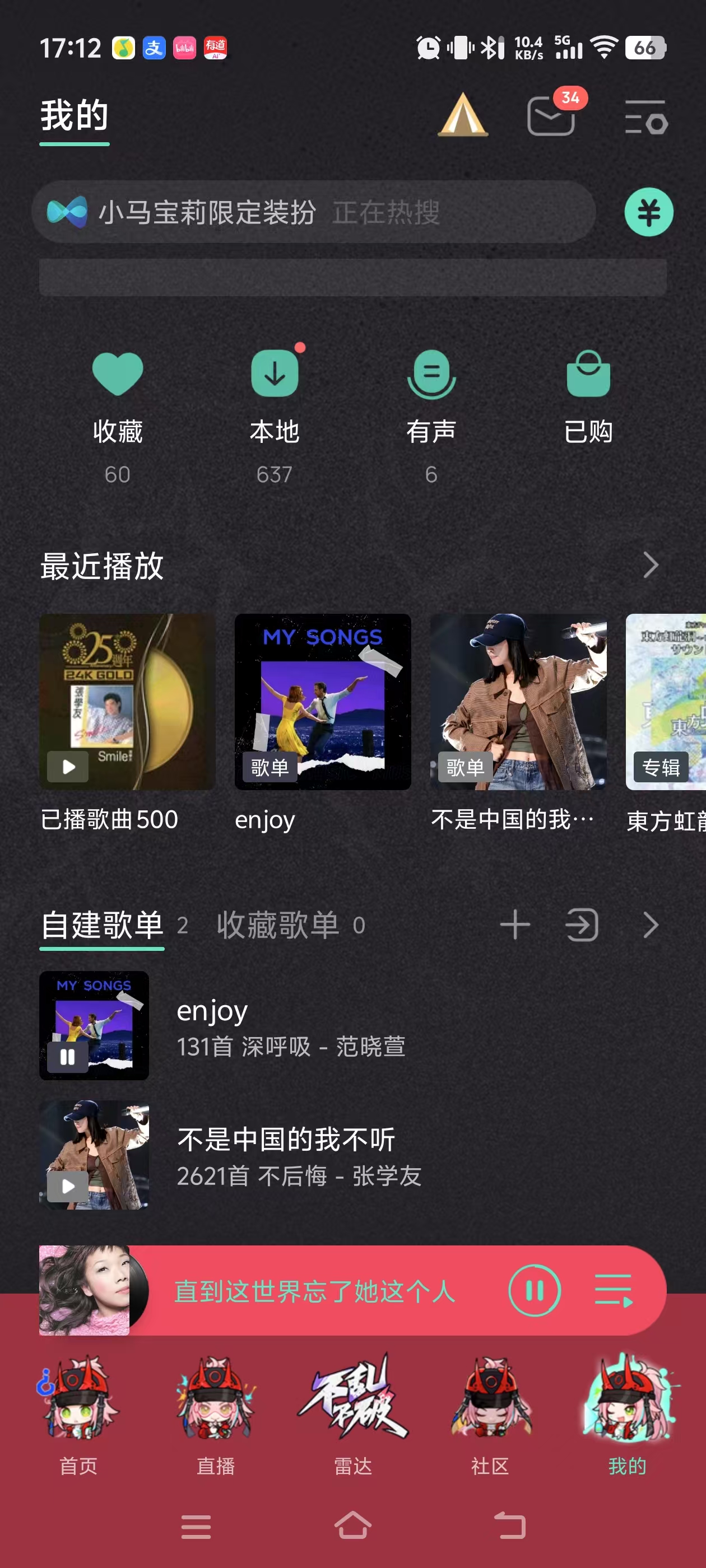Open the settings menu icon at top right
The height and width of the screenshot is (1568, 706).
645,117
